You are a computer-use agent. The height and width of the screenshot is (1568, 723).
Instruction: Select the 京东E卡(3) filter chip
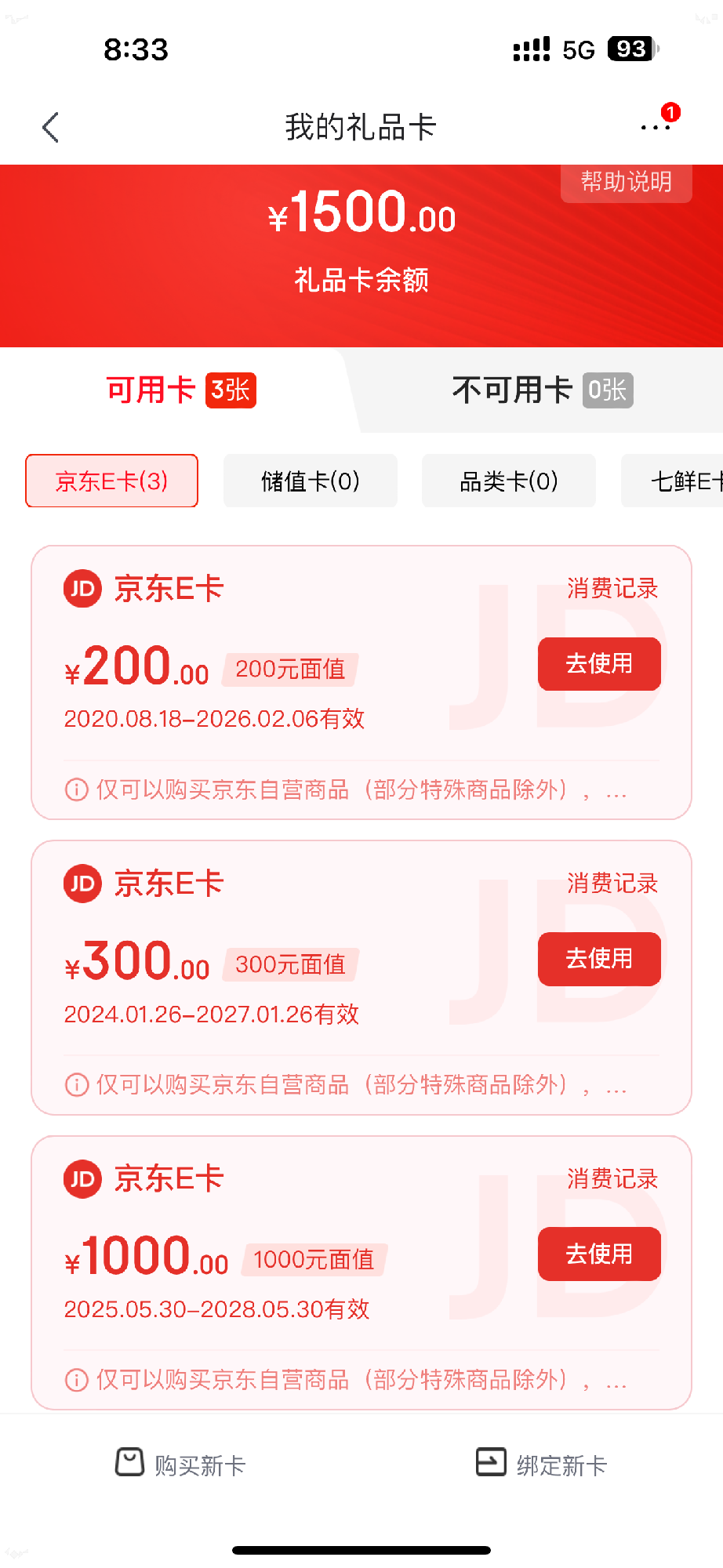tap(111, 481)
